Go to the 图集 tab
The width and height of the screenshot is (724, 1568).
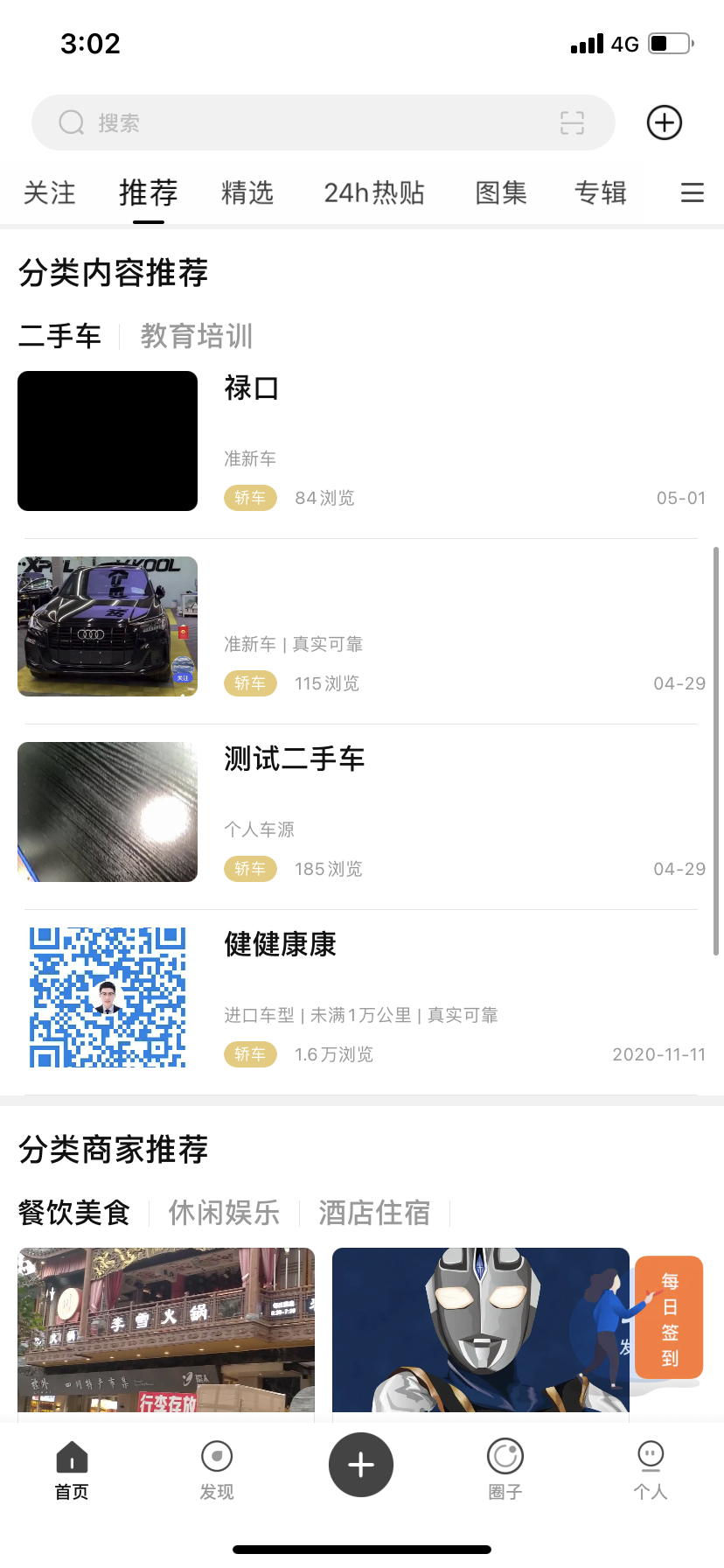coord(501,192)
